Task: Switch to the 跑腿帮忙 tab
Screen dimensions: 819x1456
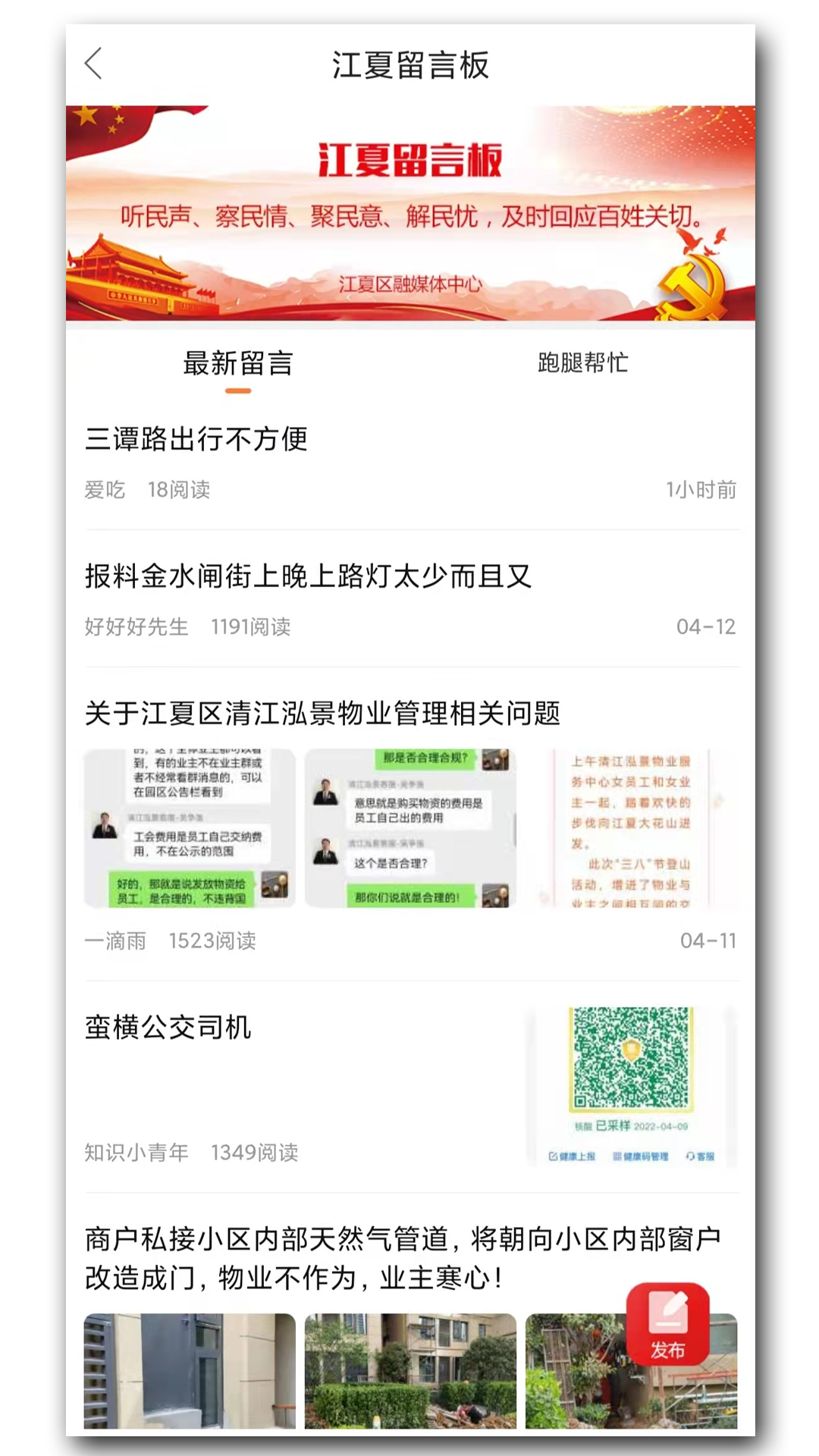Action: point(582,362)
